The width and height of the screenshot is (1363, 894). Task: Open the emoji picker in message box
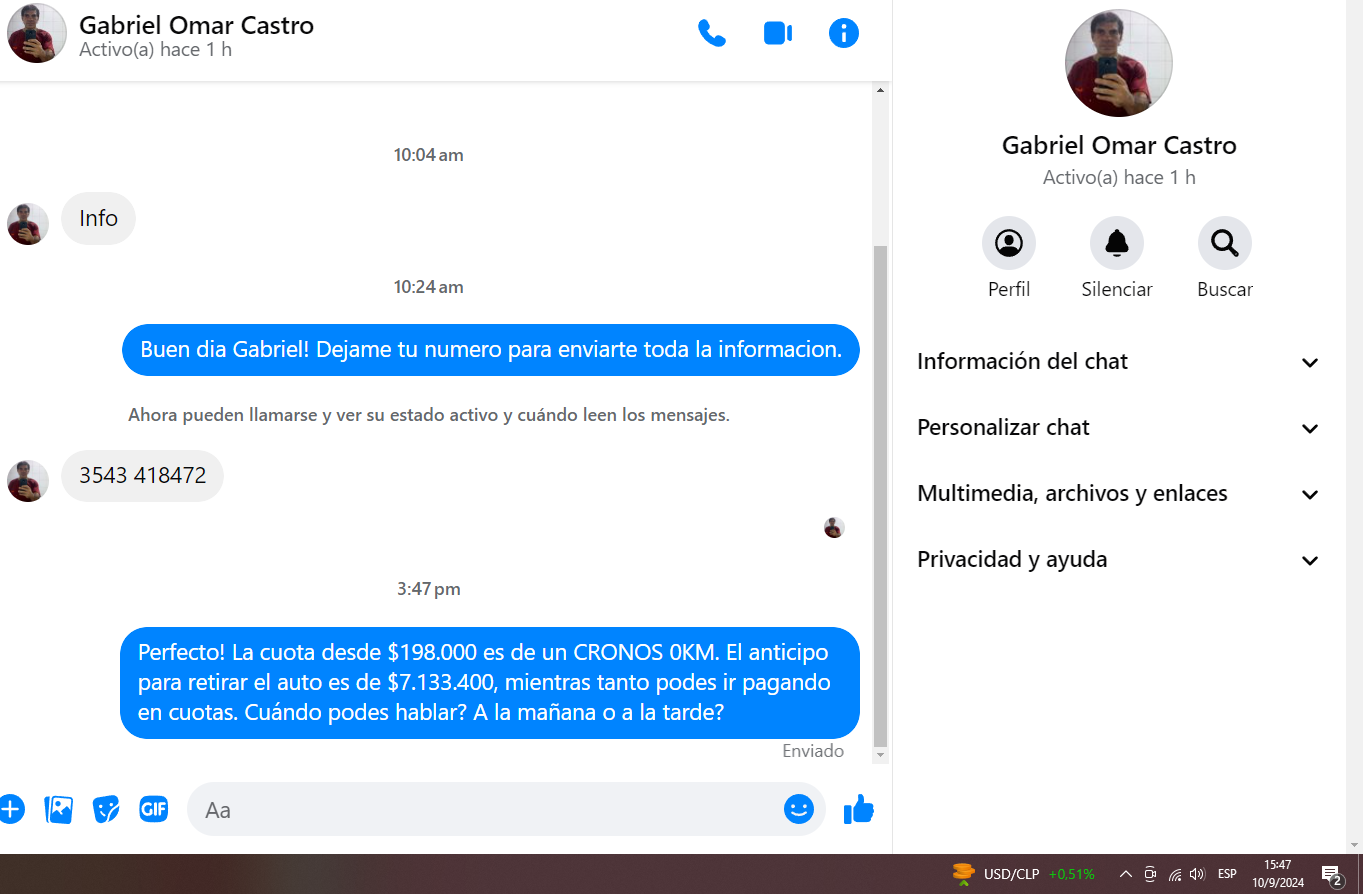pyautogui.click(x=798, y=809)
